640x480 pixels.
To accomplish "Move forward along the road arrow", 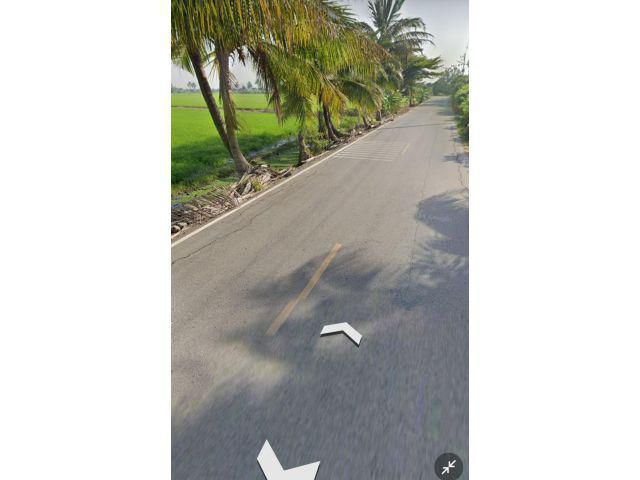I will pos(341,332).
